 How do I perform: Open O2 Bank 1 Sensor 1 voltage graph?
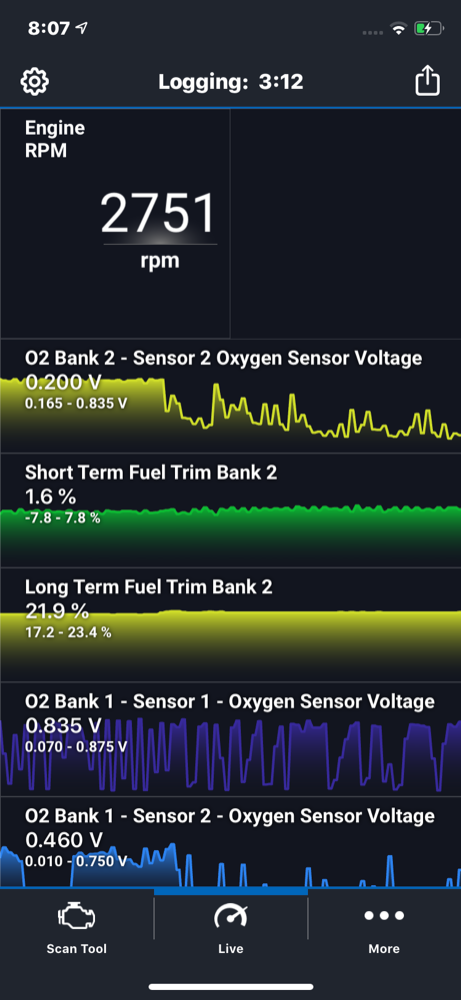230,740
